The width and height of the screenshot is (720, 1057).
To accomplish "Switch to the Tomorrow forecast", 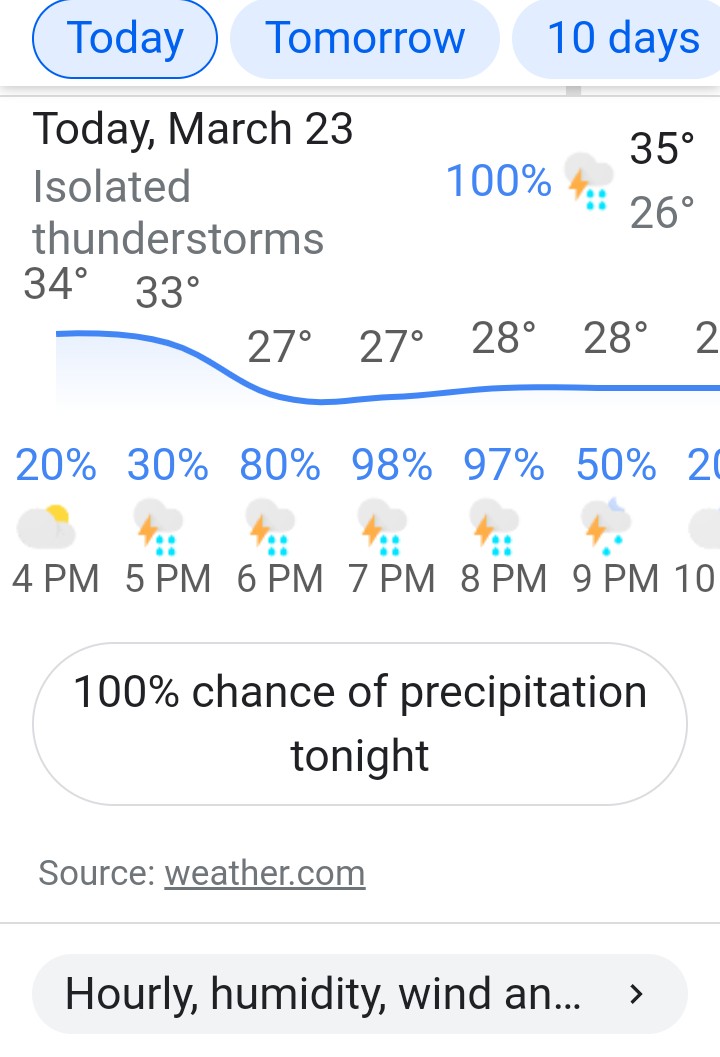I will tap(365, 40).
